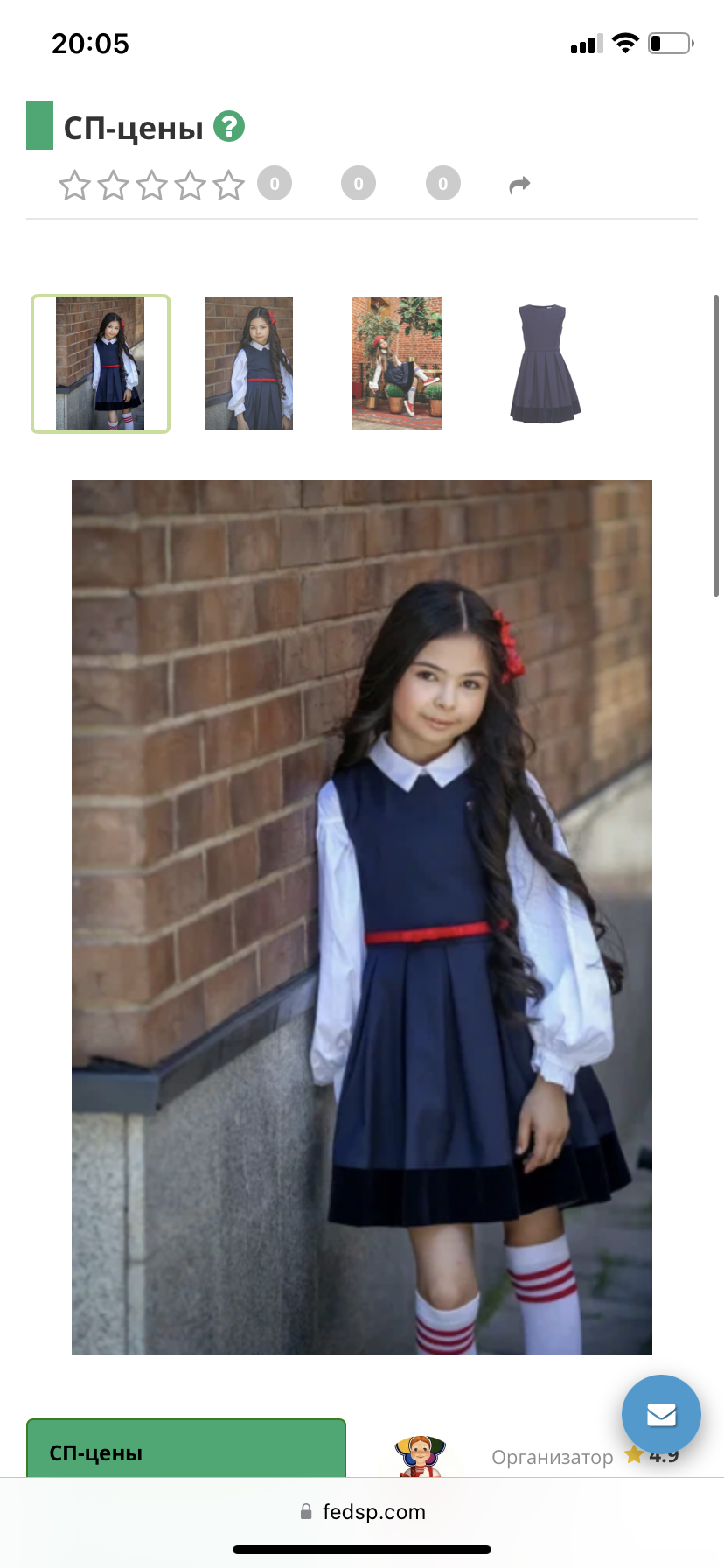724x1568 pixels.
Task: Tap the green СП-цены button
Action: pos(185,1451)
